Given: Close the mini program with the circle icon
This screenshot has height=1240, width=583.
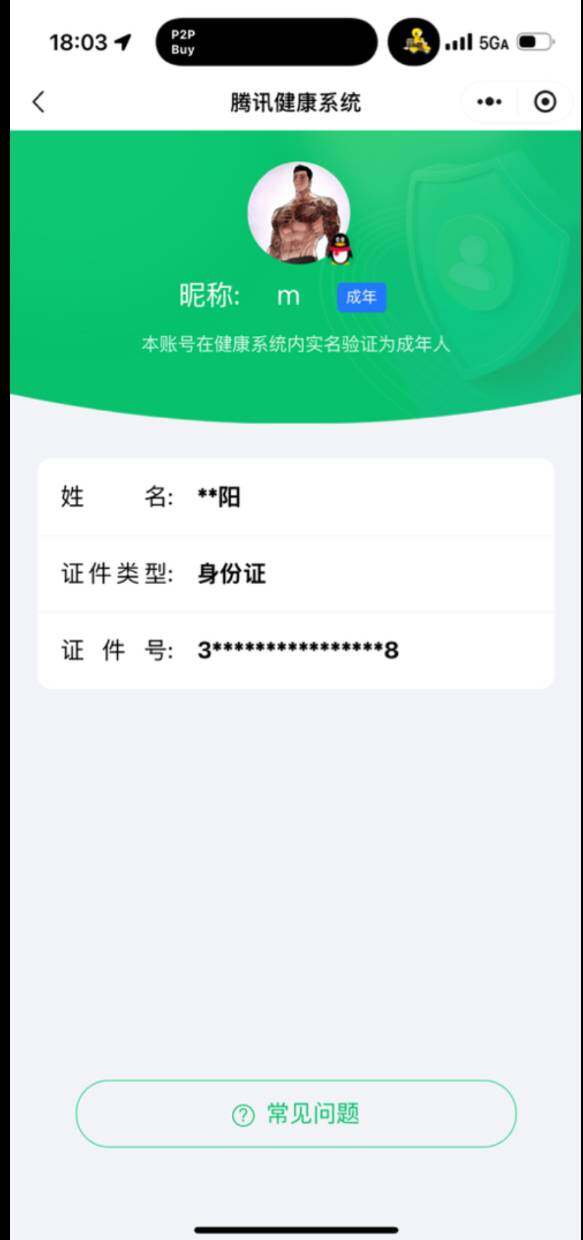Looking at the screenshot, I should [x=545, y=102].
